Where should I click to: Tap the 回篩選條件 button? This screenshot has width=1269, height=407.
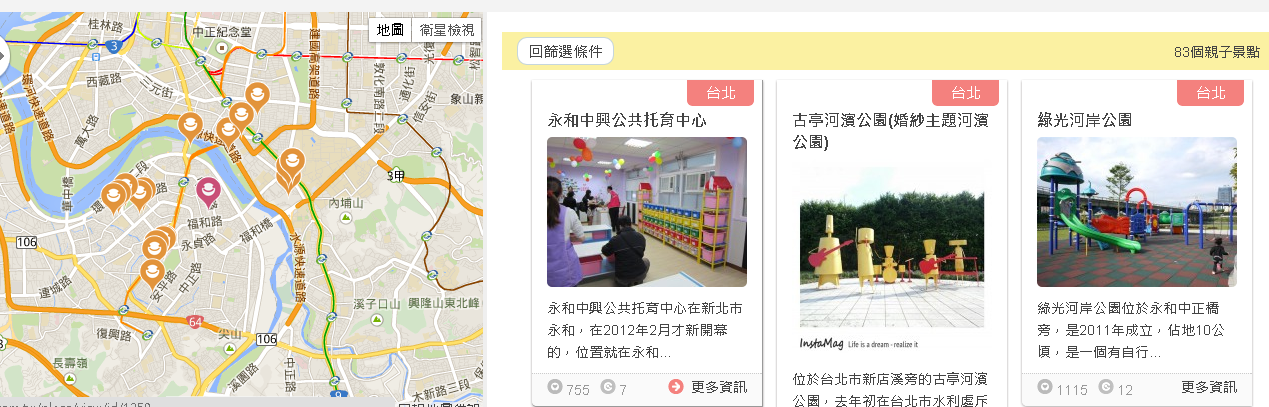coord(564,52)
